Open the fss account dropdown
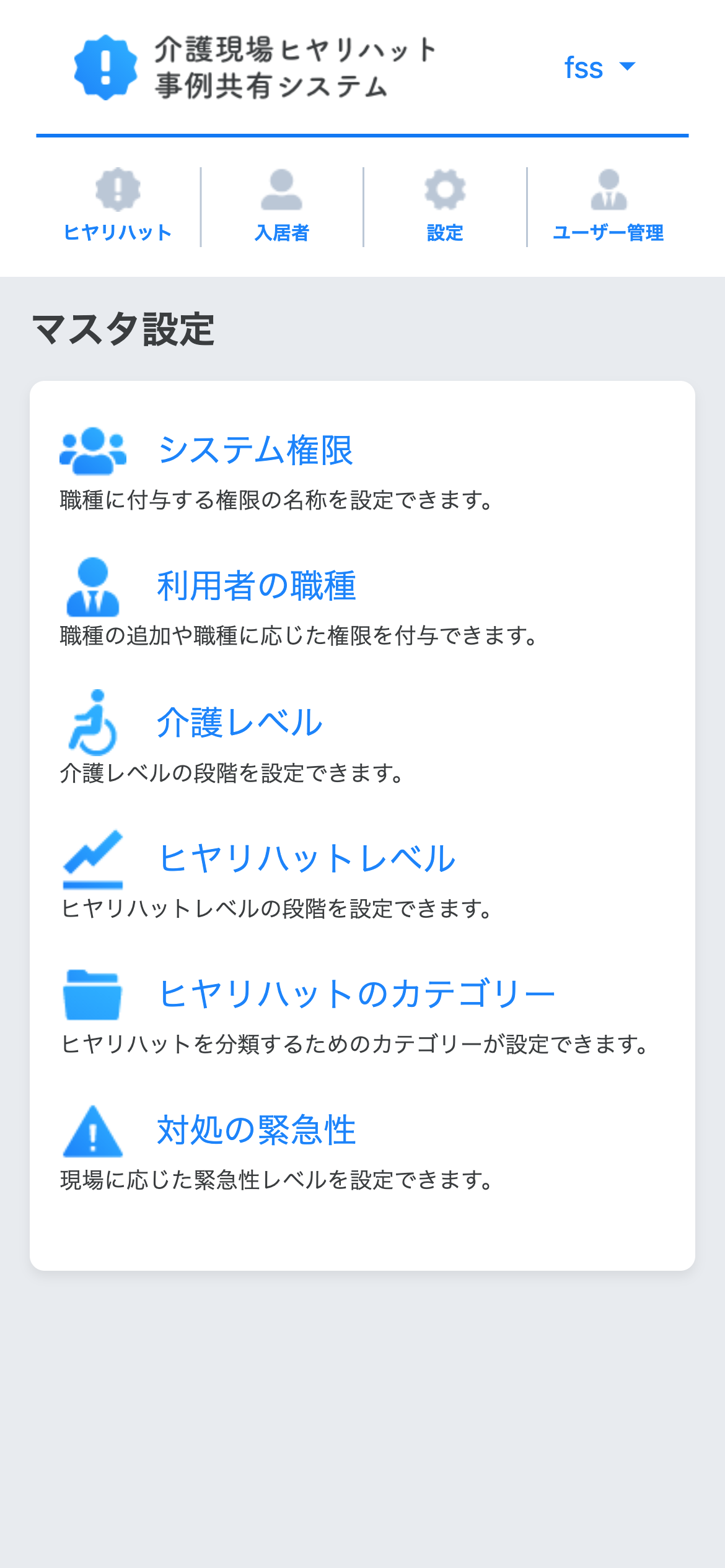Viewport: 725px width, 1568px height. [599, 67]
